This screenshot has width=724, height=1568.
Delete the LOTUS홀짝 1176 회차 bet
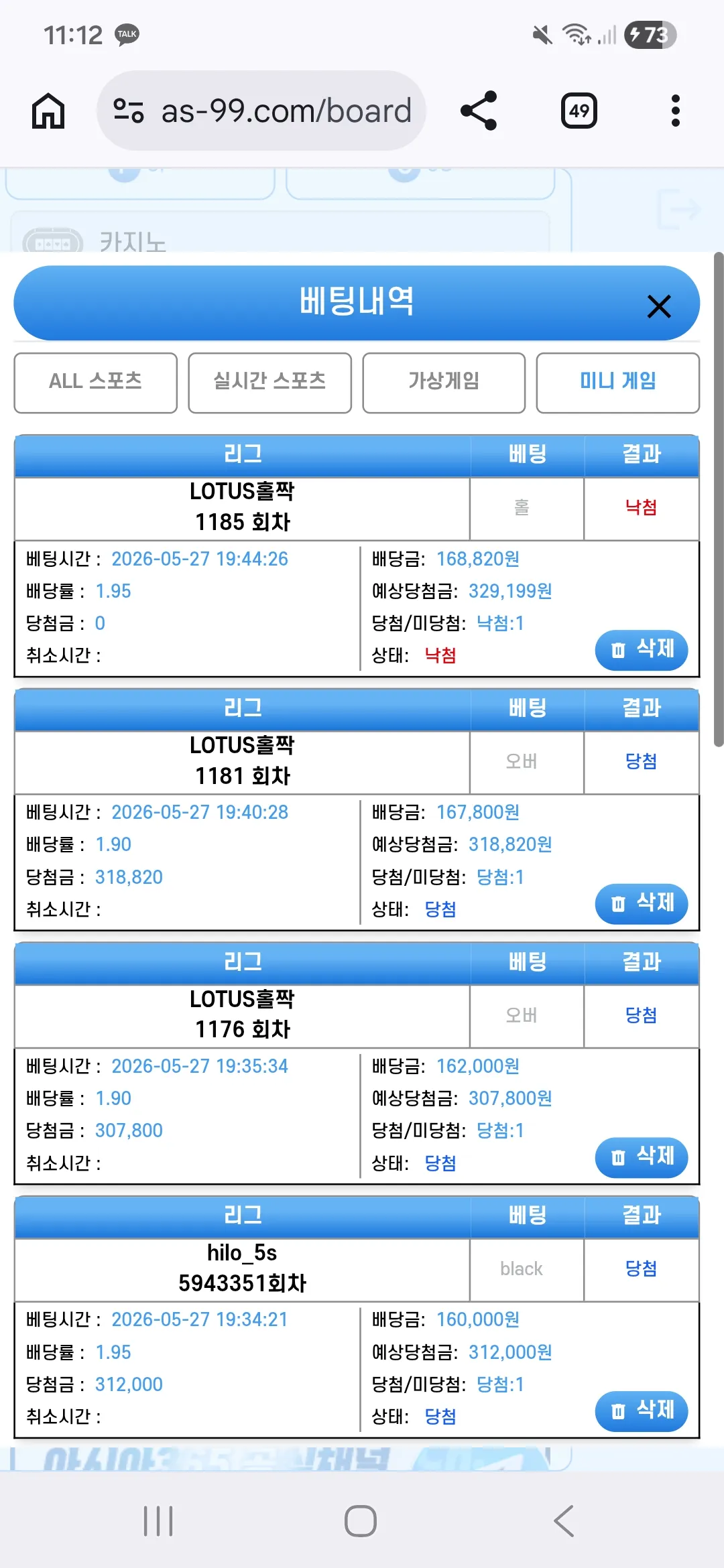pos(642,1157)
